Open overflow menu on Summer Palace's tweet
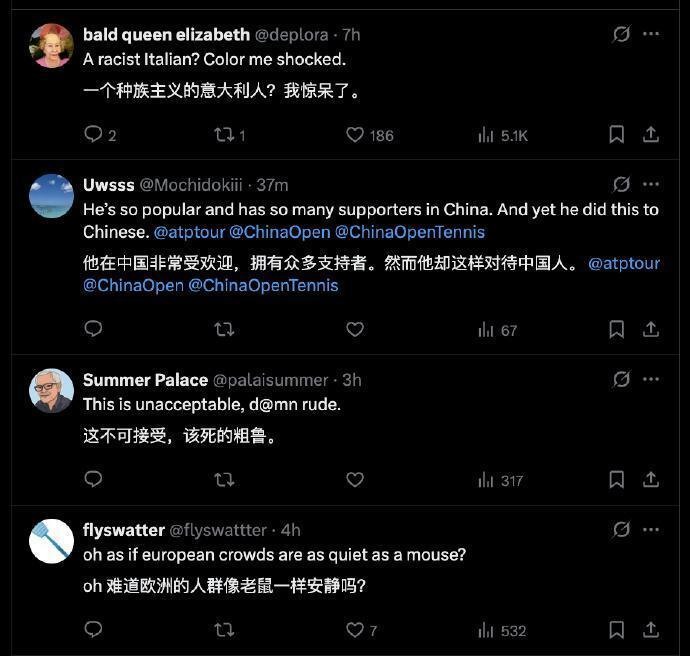This screenshot has width=690, height=656. (651, 379)
